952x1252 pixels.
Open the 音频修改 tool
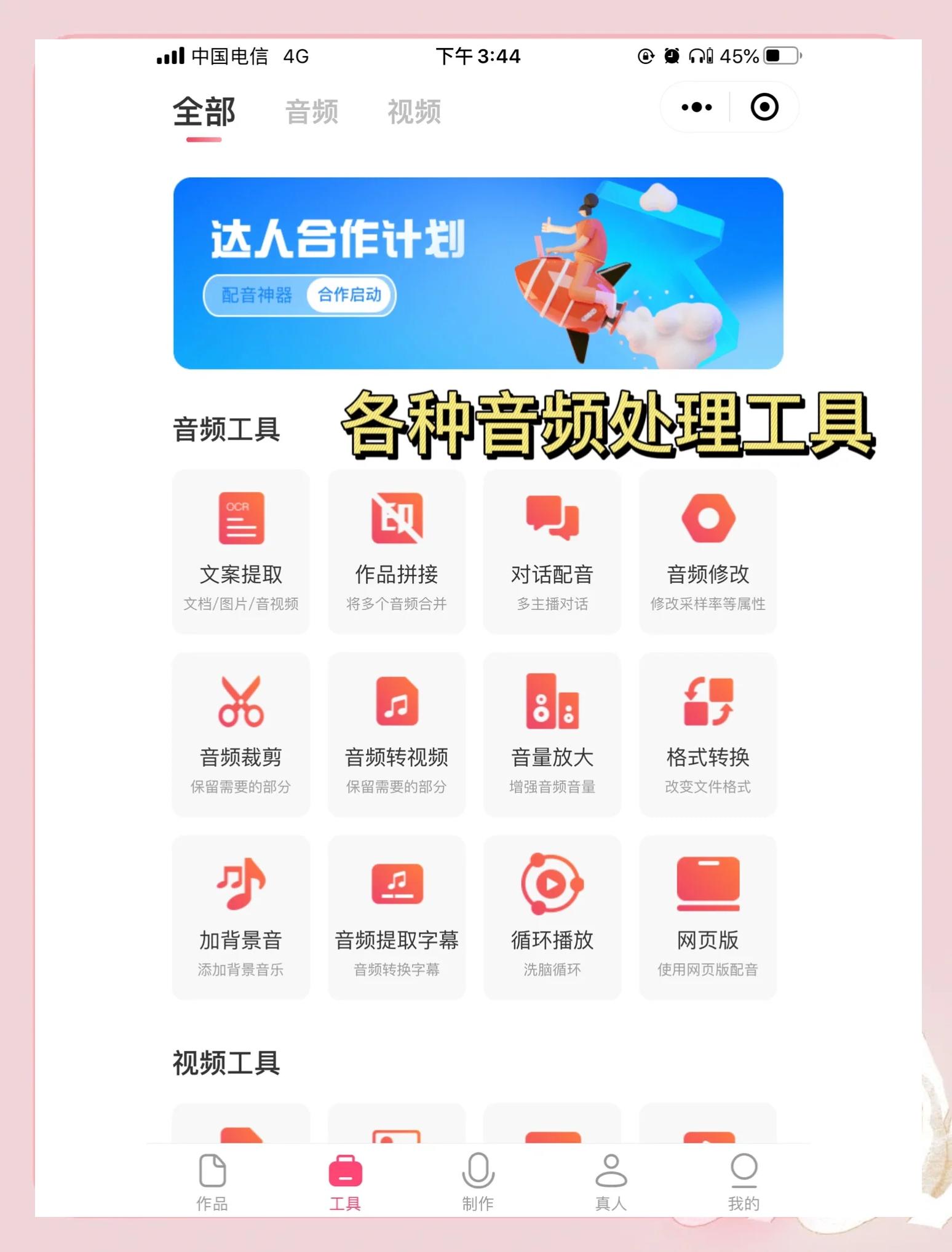click(708, 552)
